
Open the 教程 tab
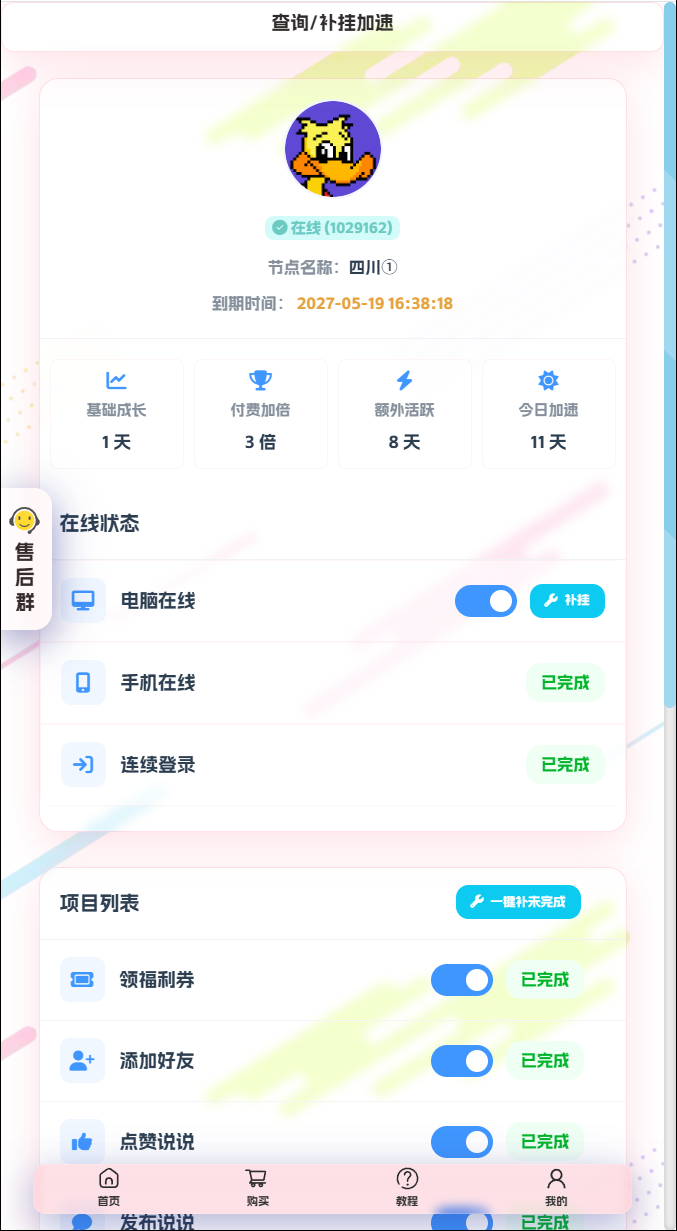point(407,1187)
